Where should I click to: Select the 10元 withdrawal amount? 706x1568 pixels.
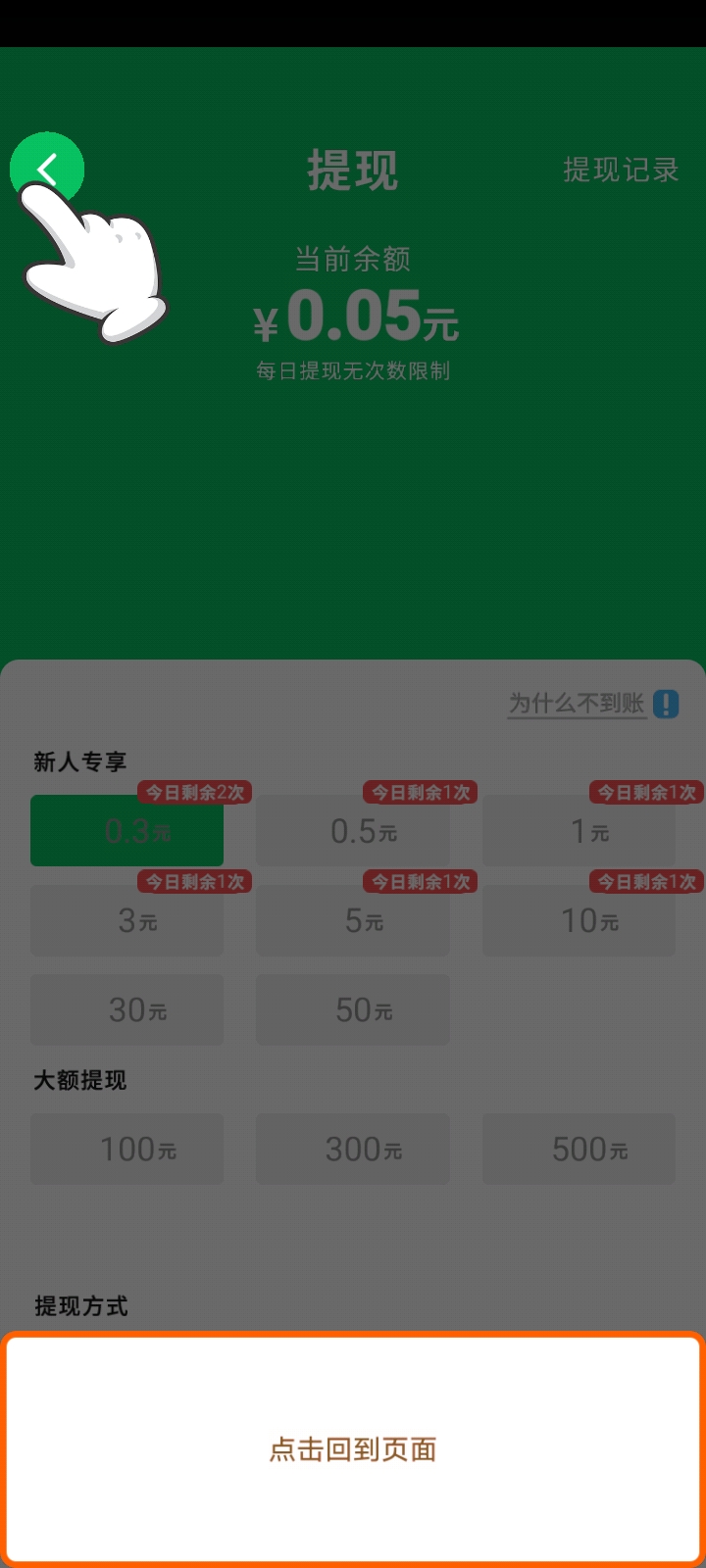tap(578, 920)
